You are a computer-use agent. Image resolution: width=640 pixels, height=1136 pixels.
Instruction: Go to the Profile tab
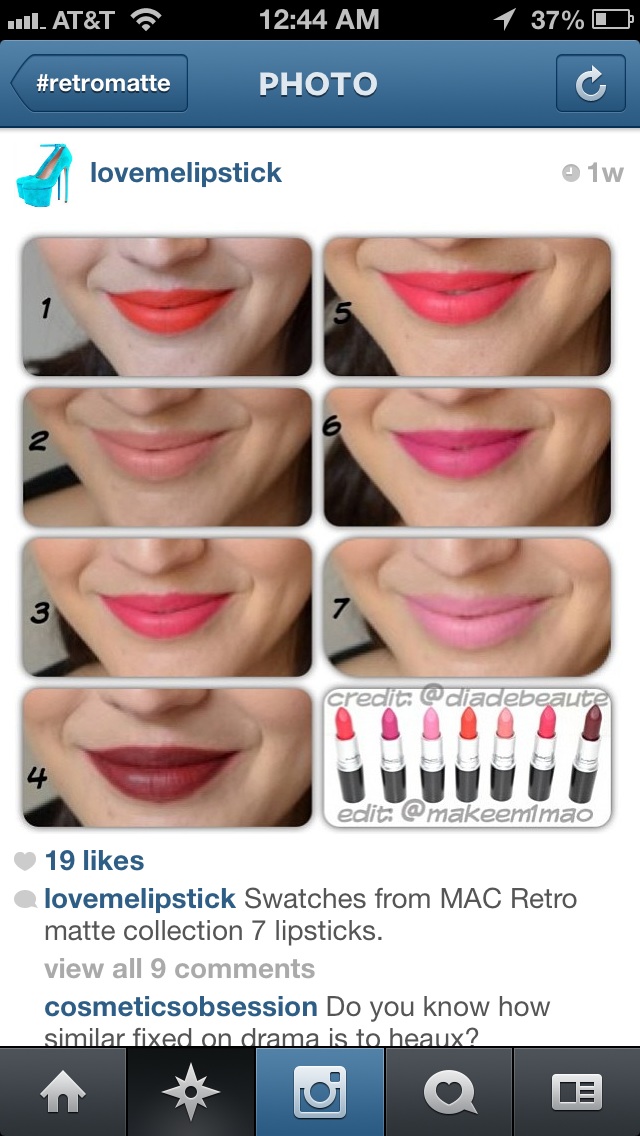click(x=577, y=1092)
